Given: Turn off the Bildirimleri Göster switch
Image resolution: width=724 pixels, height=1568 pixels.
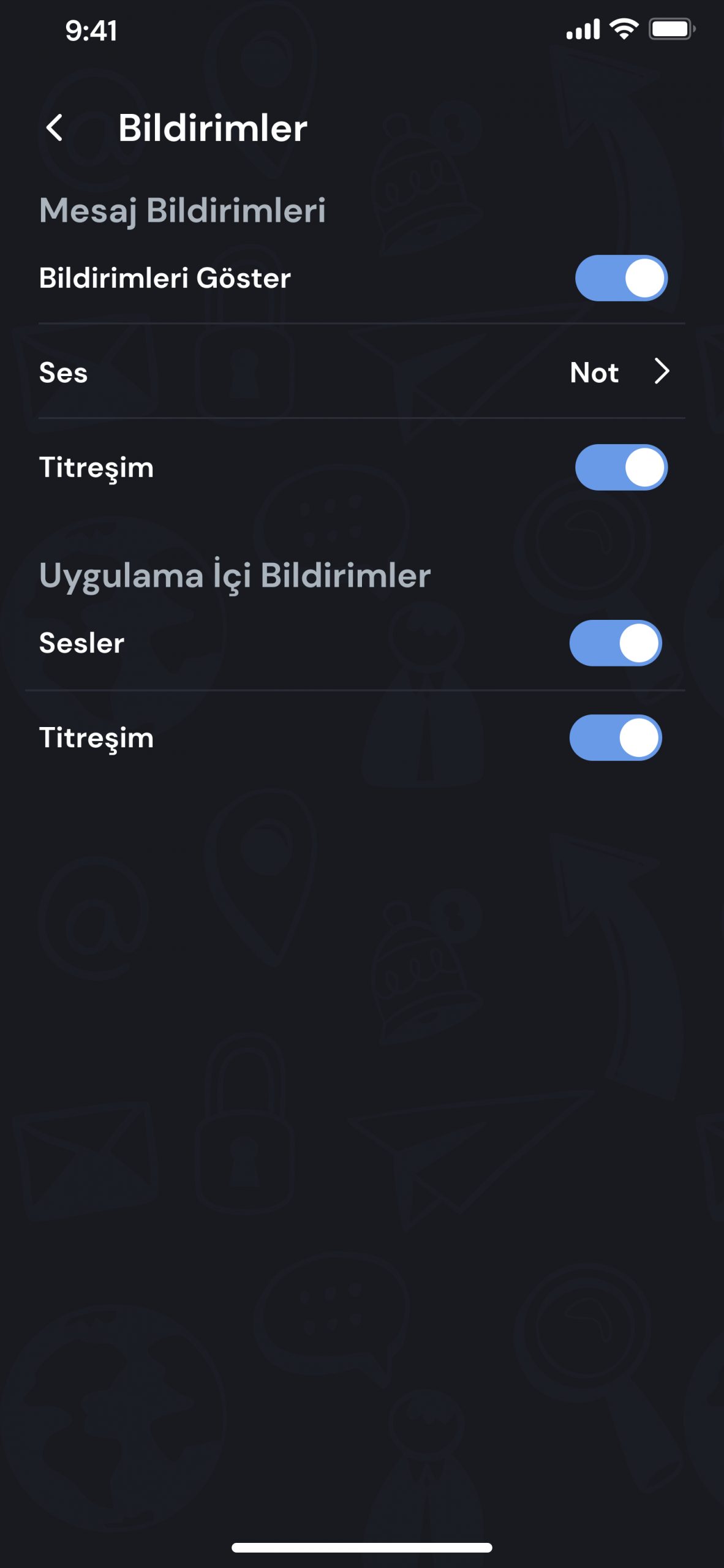Looking at the screenshot, I should coord(620,278).
